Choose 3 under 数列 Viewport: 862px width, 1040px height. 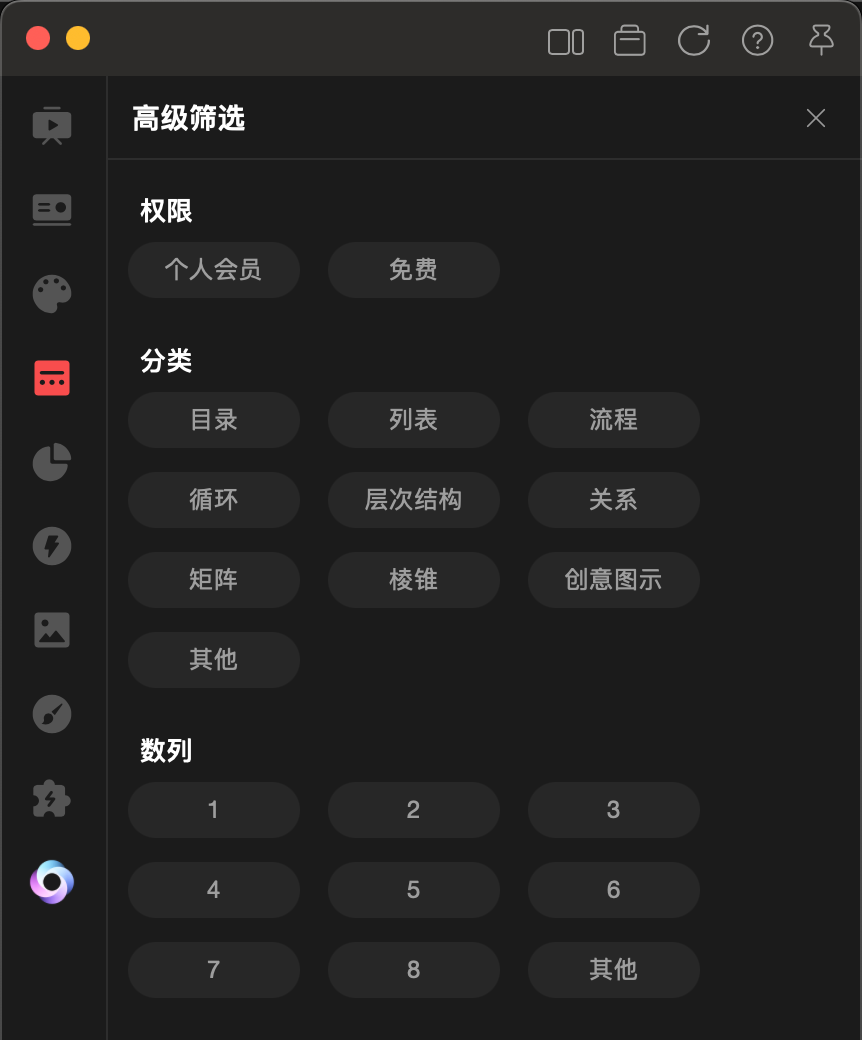click(x=614, y=810)
